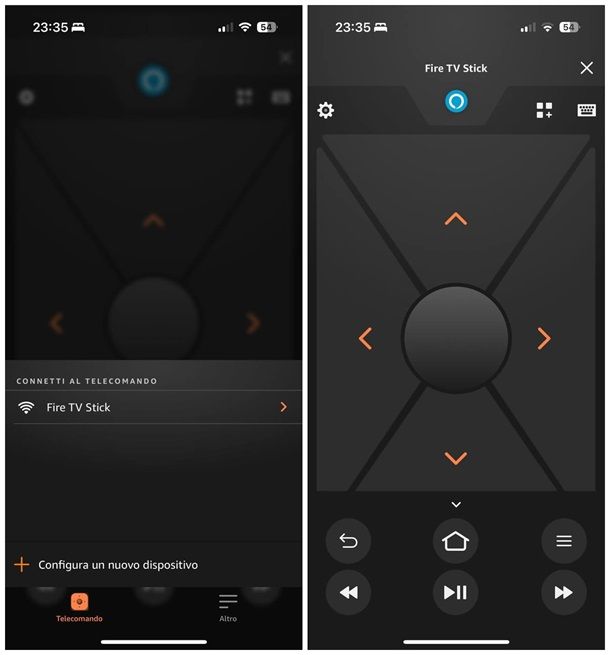Navigate right with the bright D-pad arrow
The width and height of the screenshot is (610, 655).
point(544,338)
